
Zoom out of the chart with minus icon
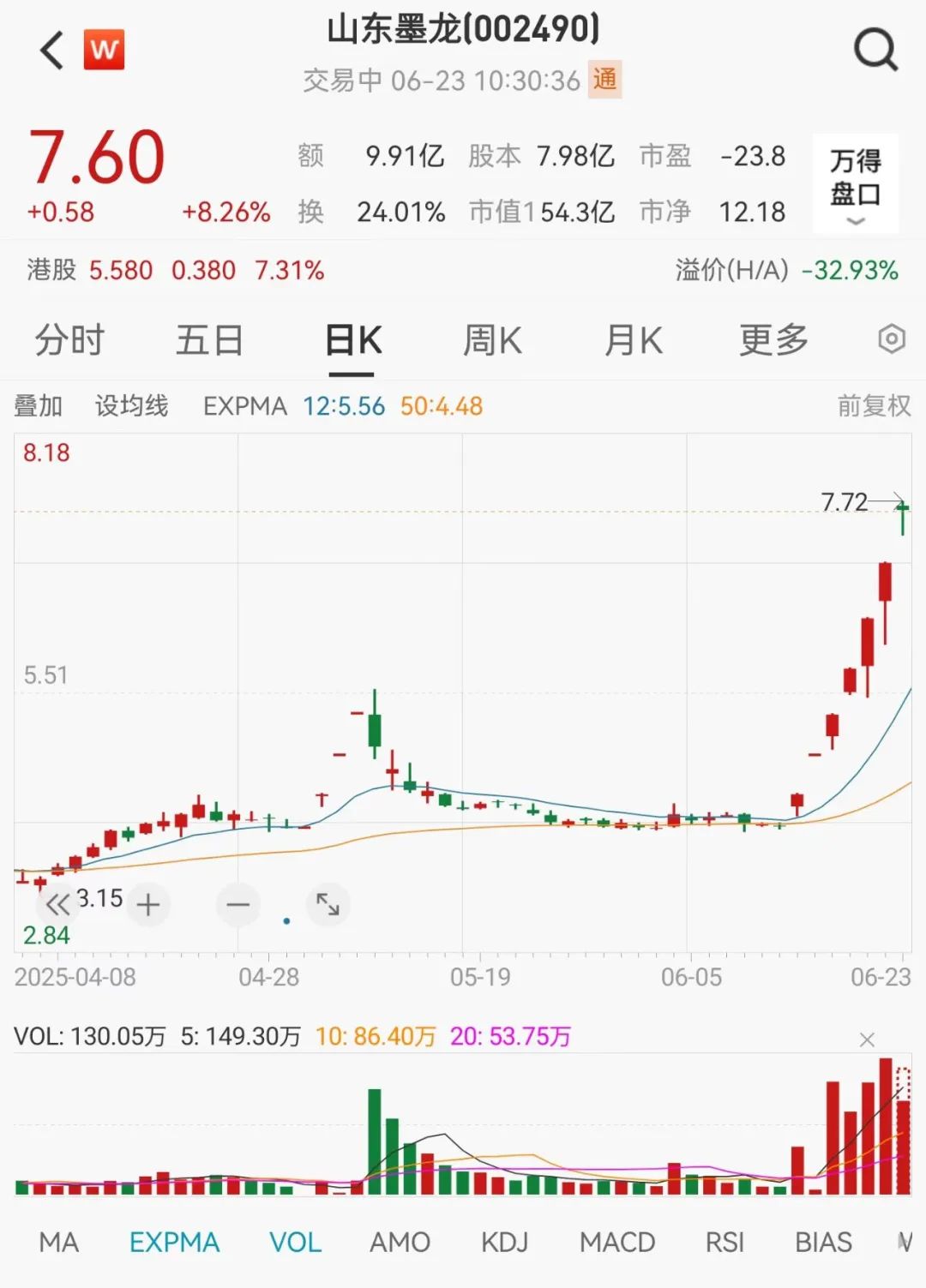coord(238,904)
